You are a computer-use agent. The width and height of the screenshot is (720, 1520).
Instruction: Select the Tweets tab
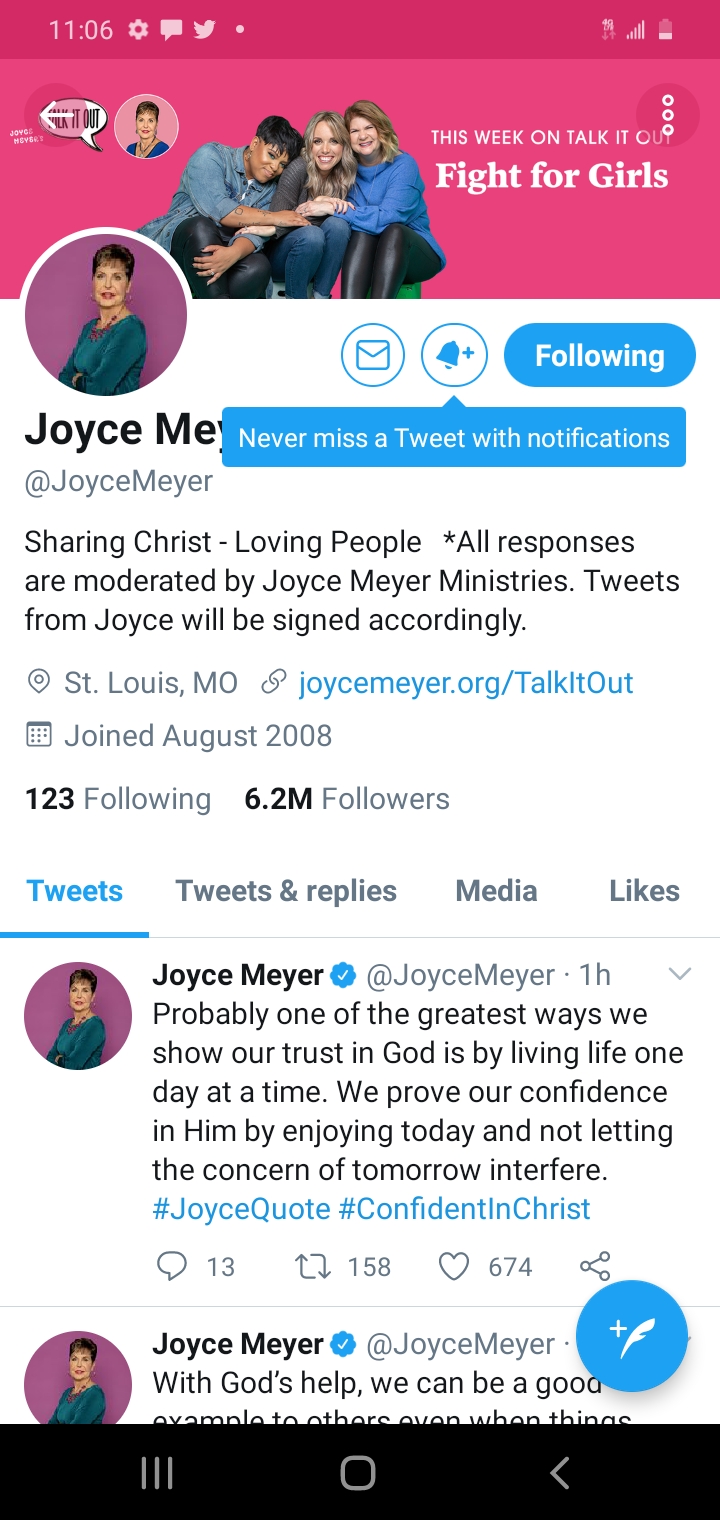tap(75, 891)
